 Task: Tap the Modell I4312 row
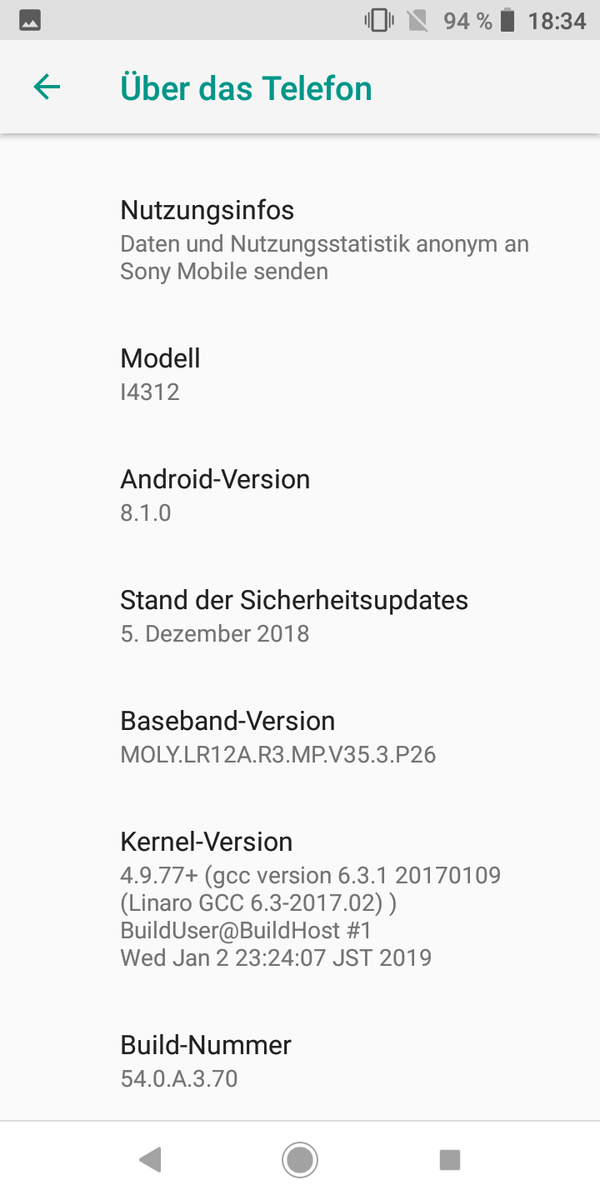click(300, 374)
